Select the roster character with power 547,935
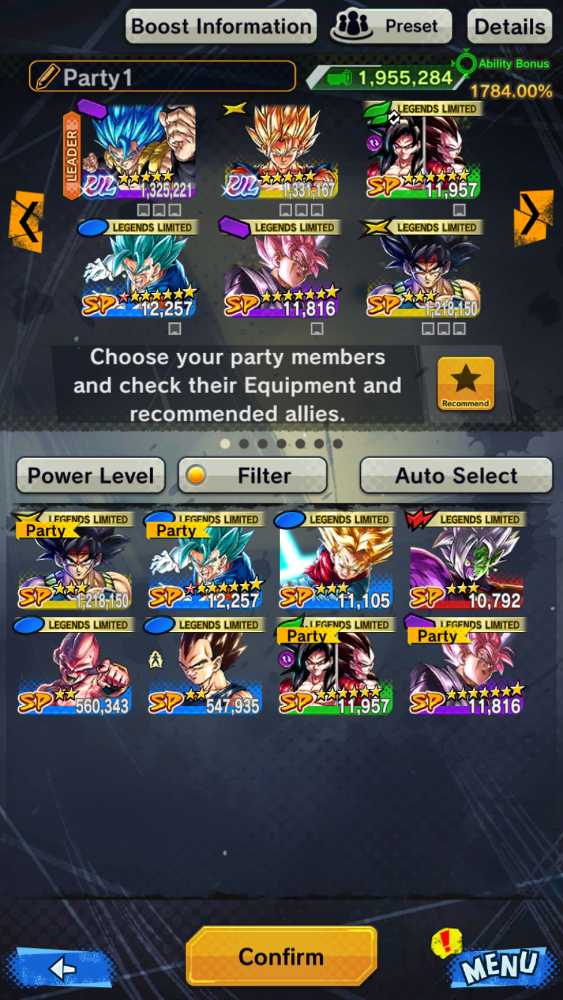Screen dimensions: 563x1000 [x=205, y=666]
